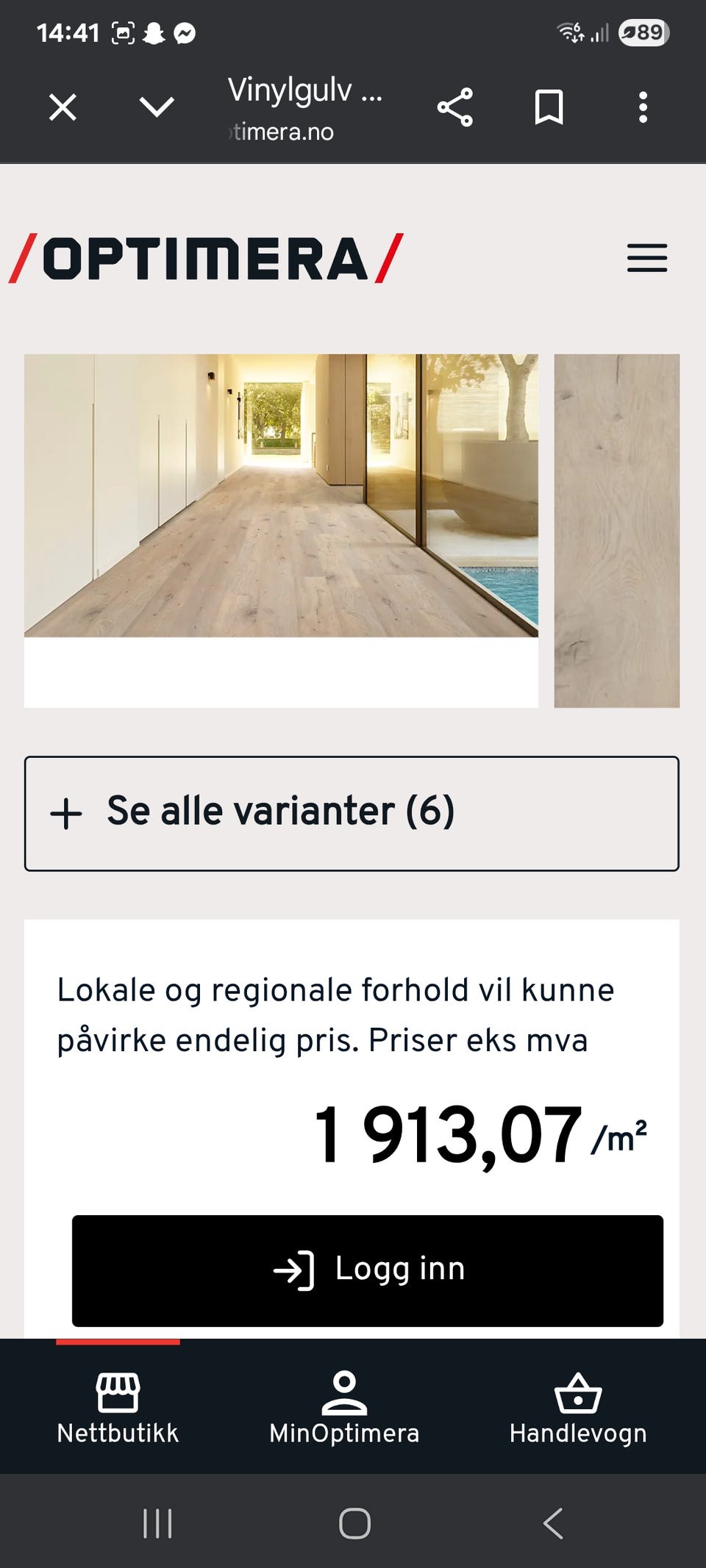Screen dimensions: 706x1568
Task: Open the browser three-dot overflow menu
Action: [643, 108]
